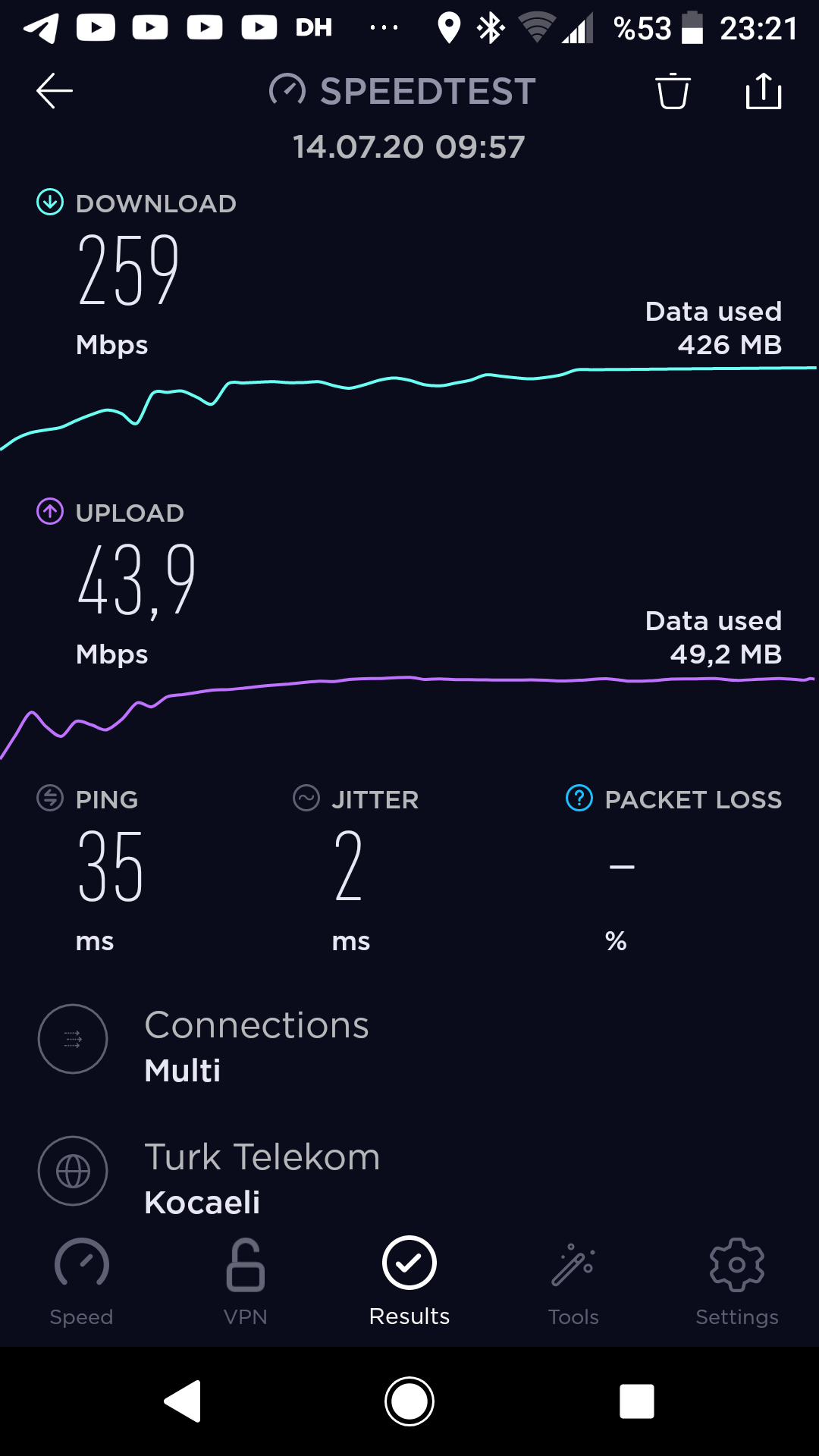This screenshot has height=1456, width=819.
Task: Select the Results tab
Action: click(x=409, y=1282)
